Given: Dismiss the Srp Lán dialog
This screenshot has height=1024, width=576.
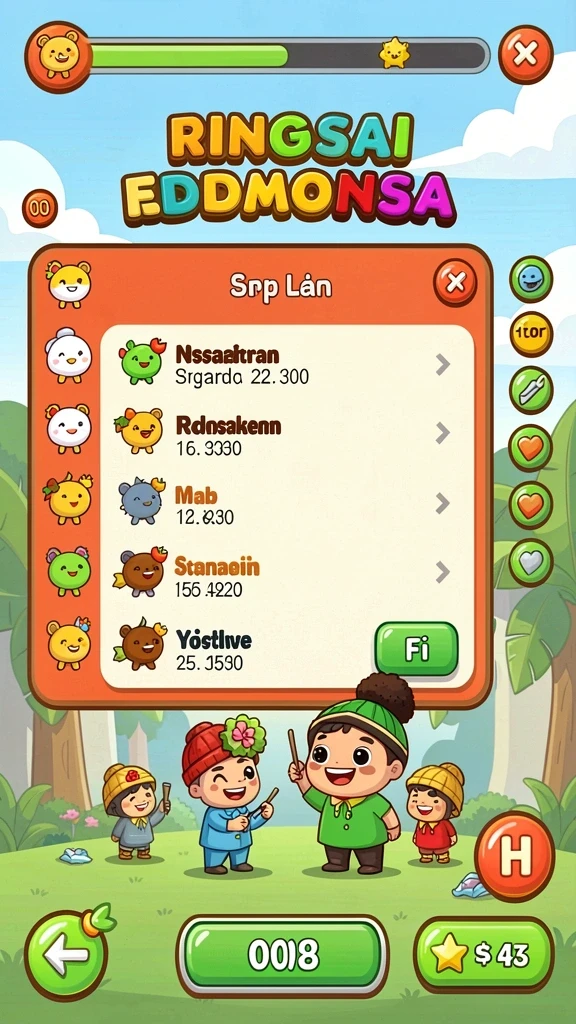Looking at the screenshot, I should coord(455,282).
